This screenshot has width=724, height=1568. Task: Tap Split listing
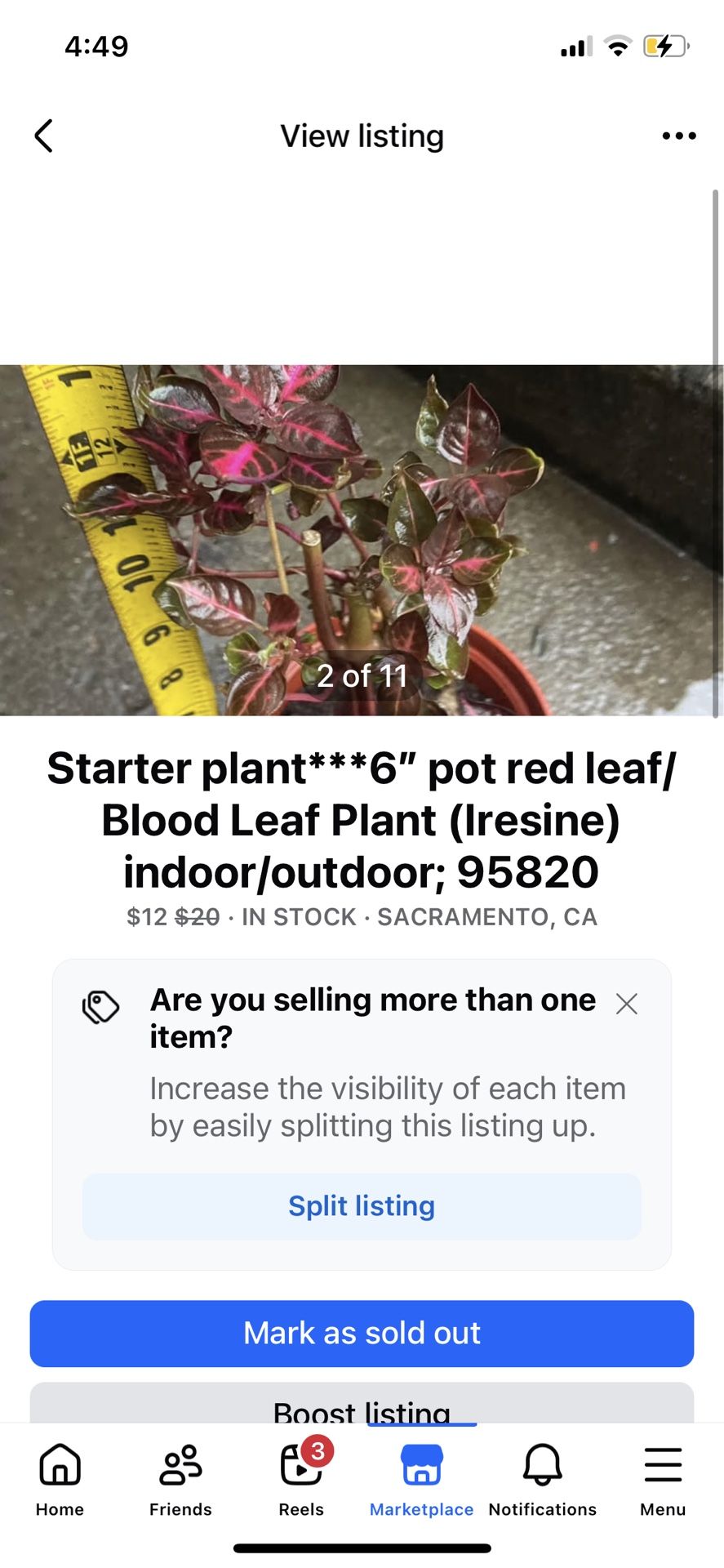coord(361,1205)
